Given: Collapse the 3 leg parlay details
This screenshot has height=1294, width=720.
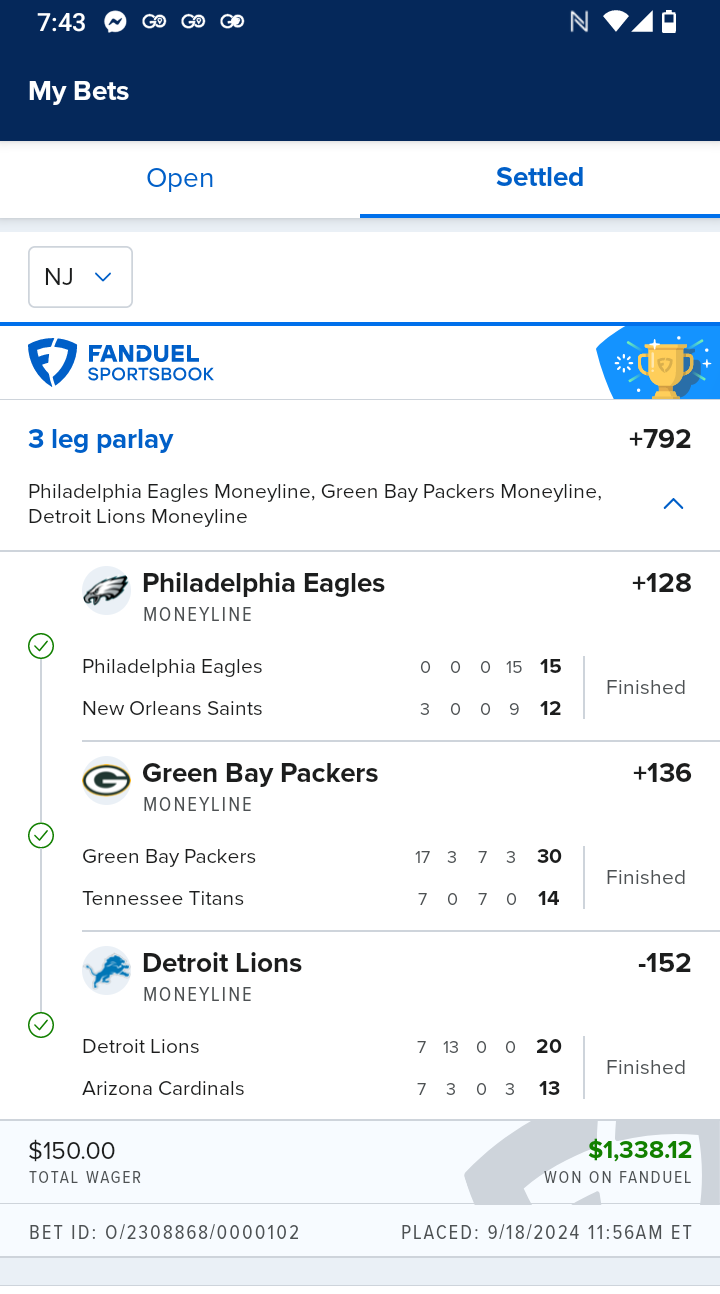Looking at the screenshot, I should coord(672,504).
